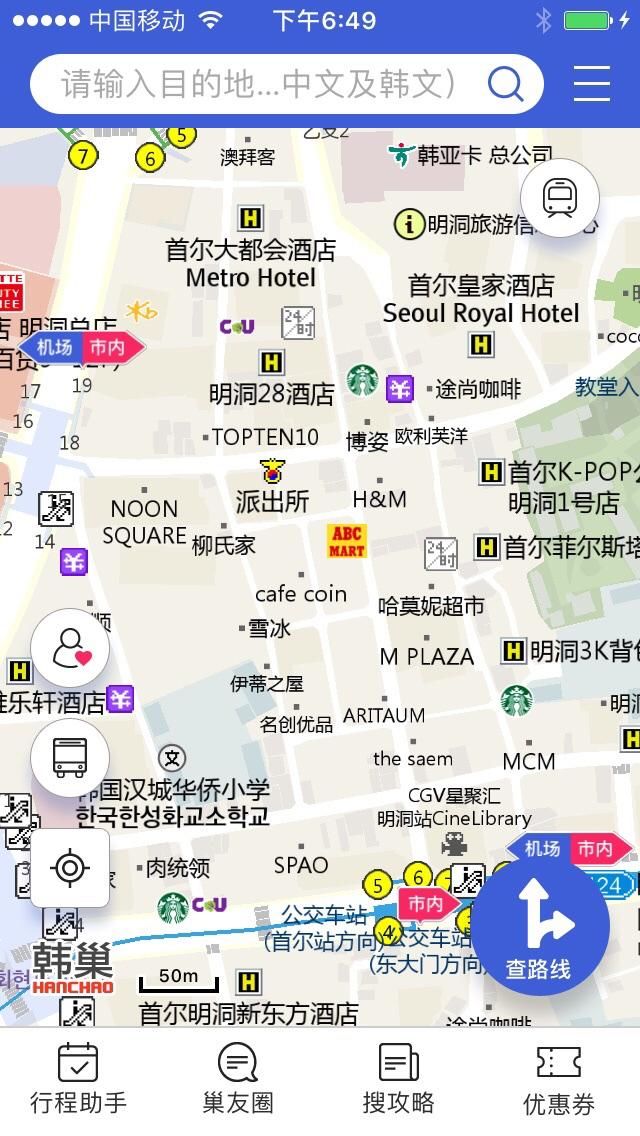Viewport: 640px width, 1136px height.
Task: Tap the bus transit button
Action: (70, 757)
